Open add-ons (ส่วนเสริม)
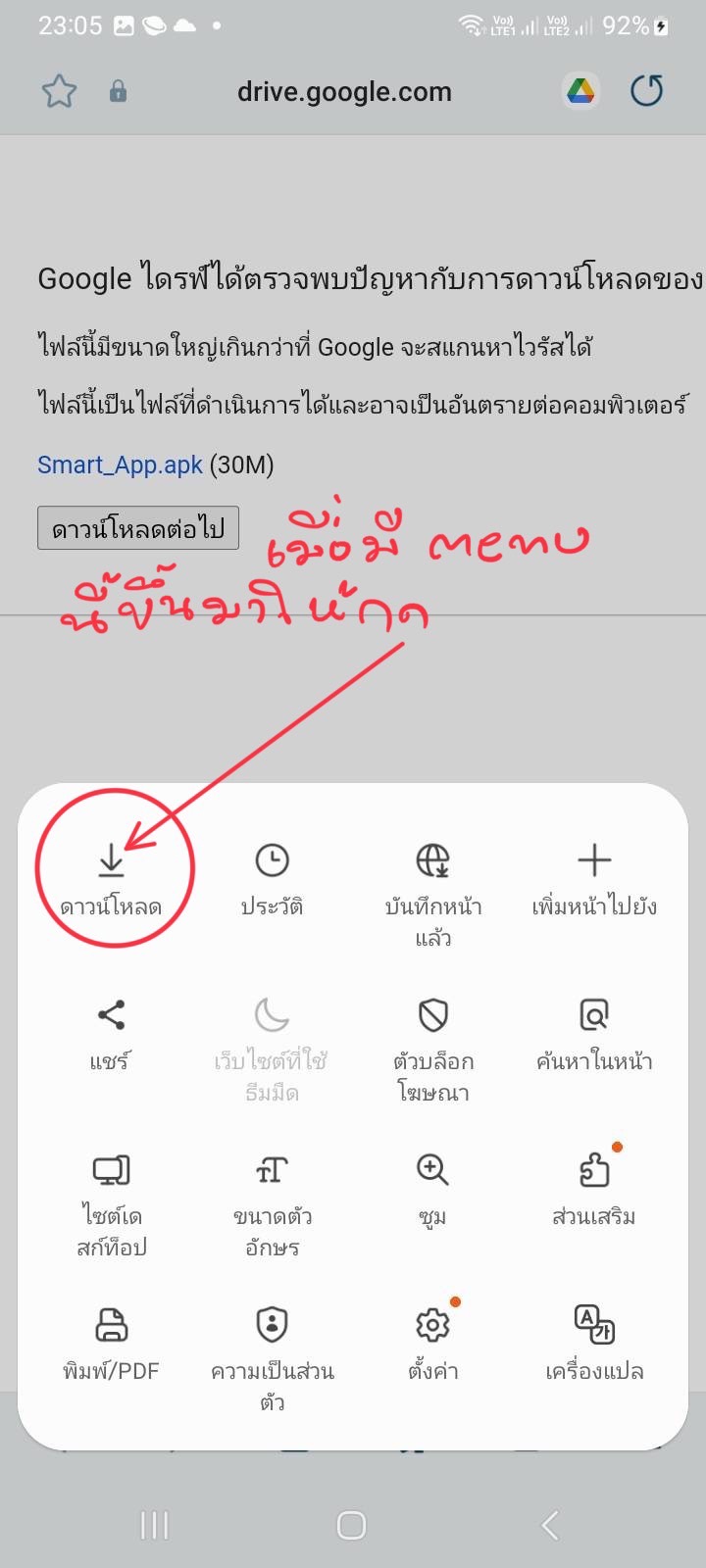706x1568 pixels. coord(594,1188)
